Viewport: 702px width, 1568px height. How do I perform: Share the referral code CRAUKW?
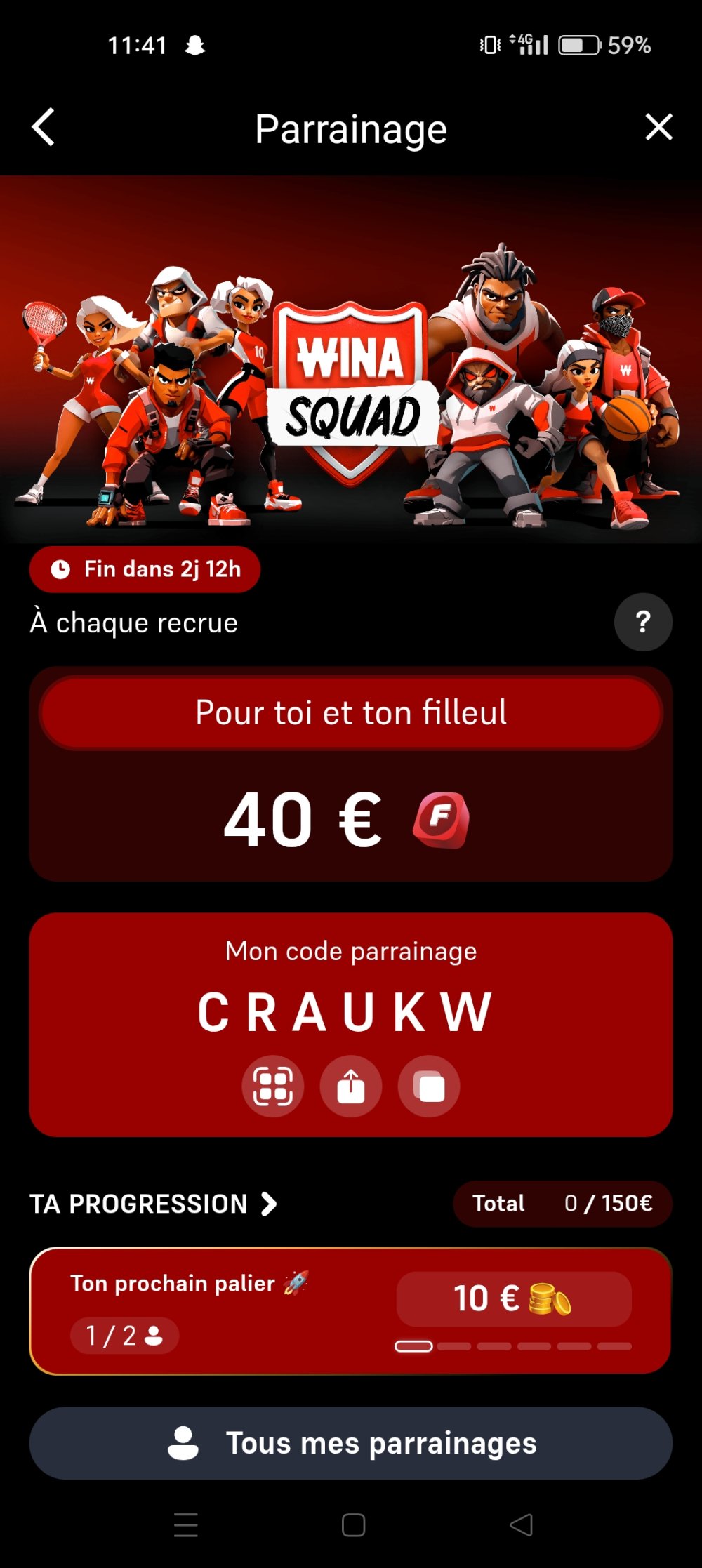point(351,1086)
